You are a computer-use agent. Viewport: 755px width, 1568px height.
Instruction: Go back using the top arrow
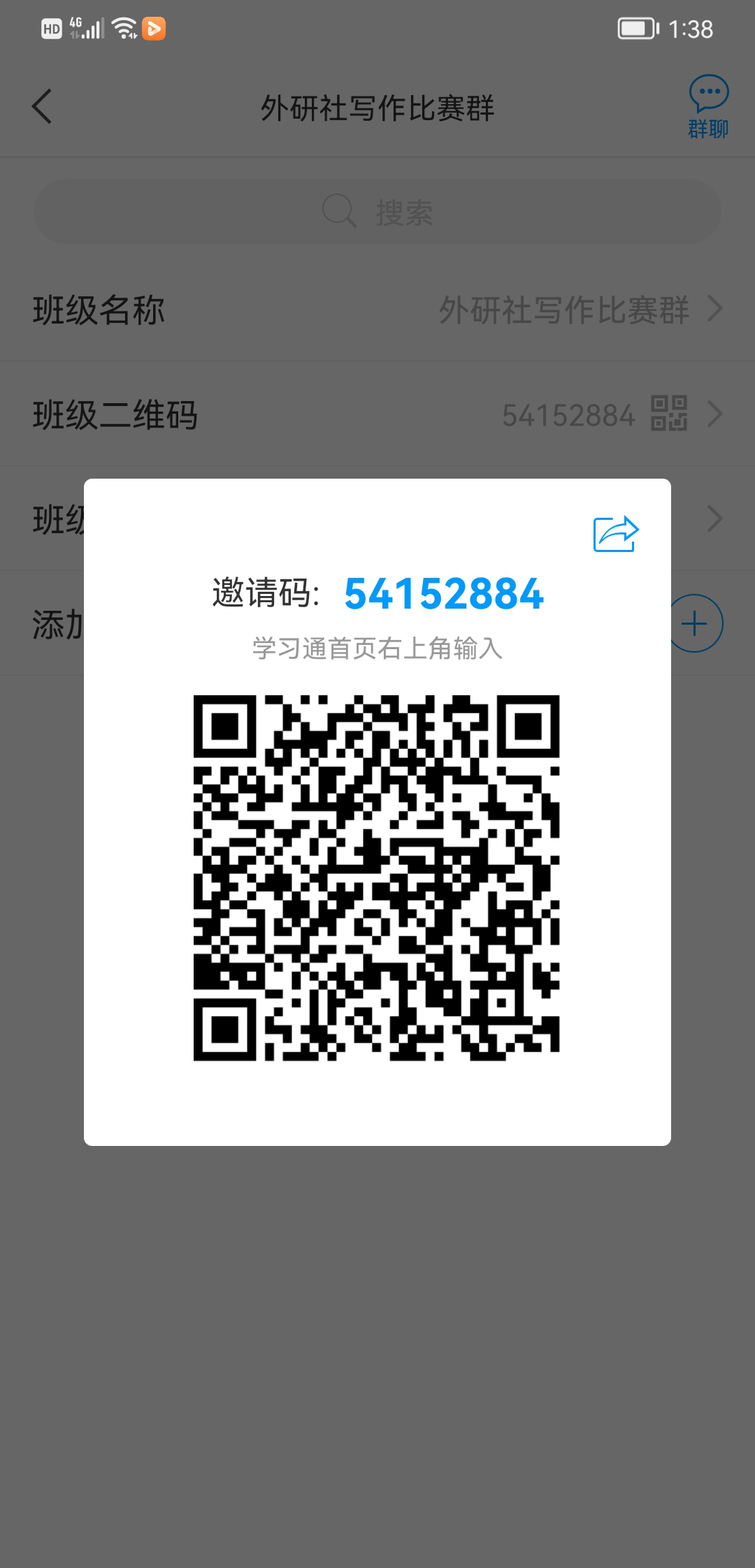(42, 107)
